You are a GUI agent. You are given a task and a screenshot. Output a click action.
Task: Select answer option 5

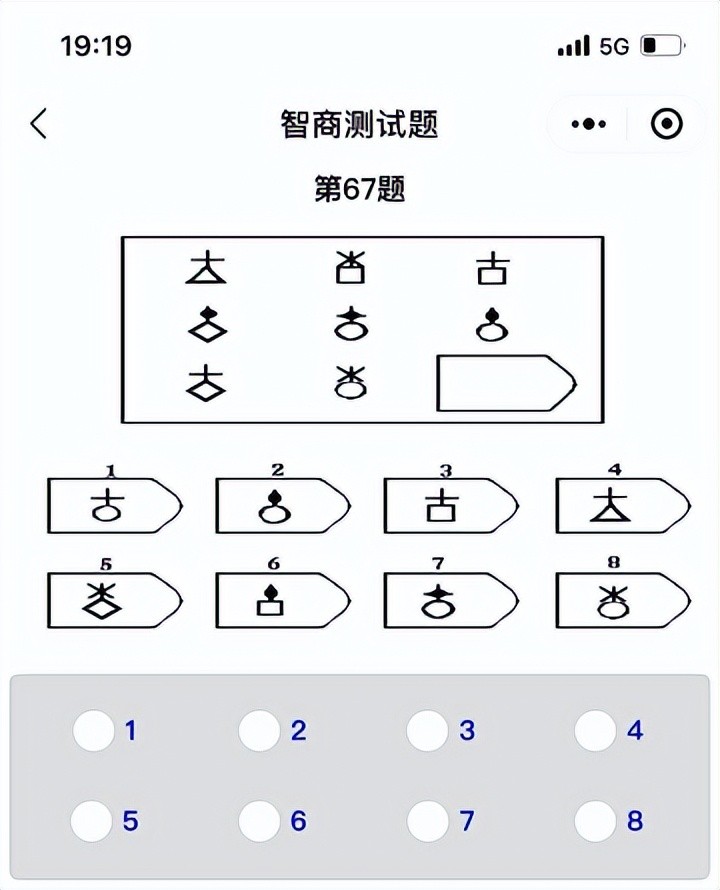tap(92, 821)
